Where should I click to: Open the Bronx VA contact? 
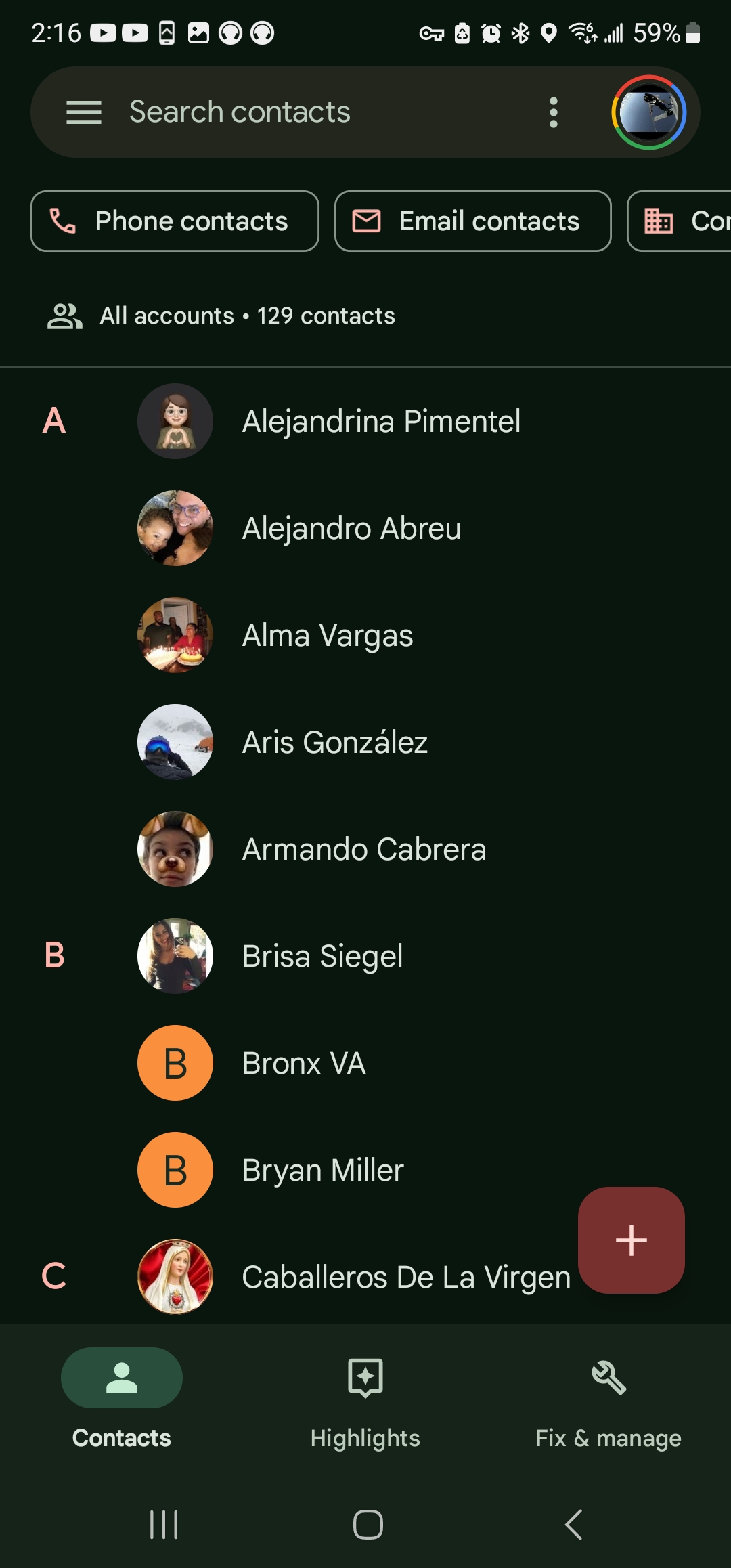coord(365,1063)
